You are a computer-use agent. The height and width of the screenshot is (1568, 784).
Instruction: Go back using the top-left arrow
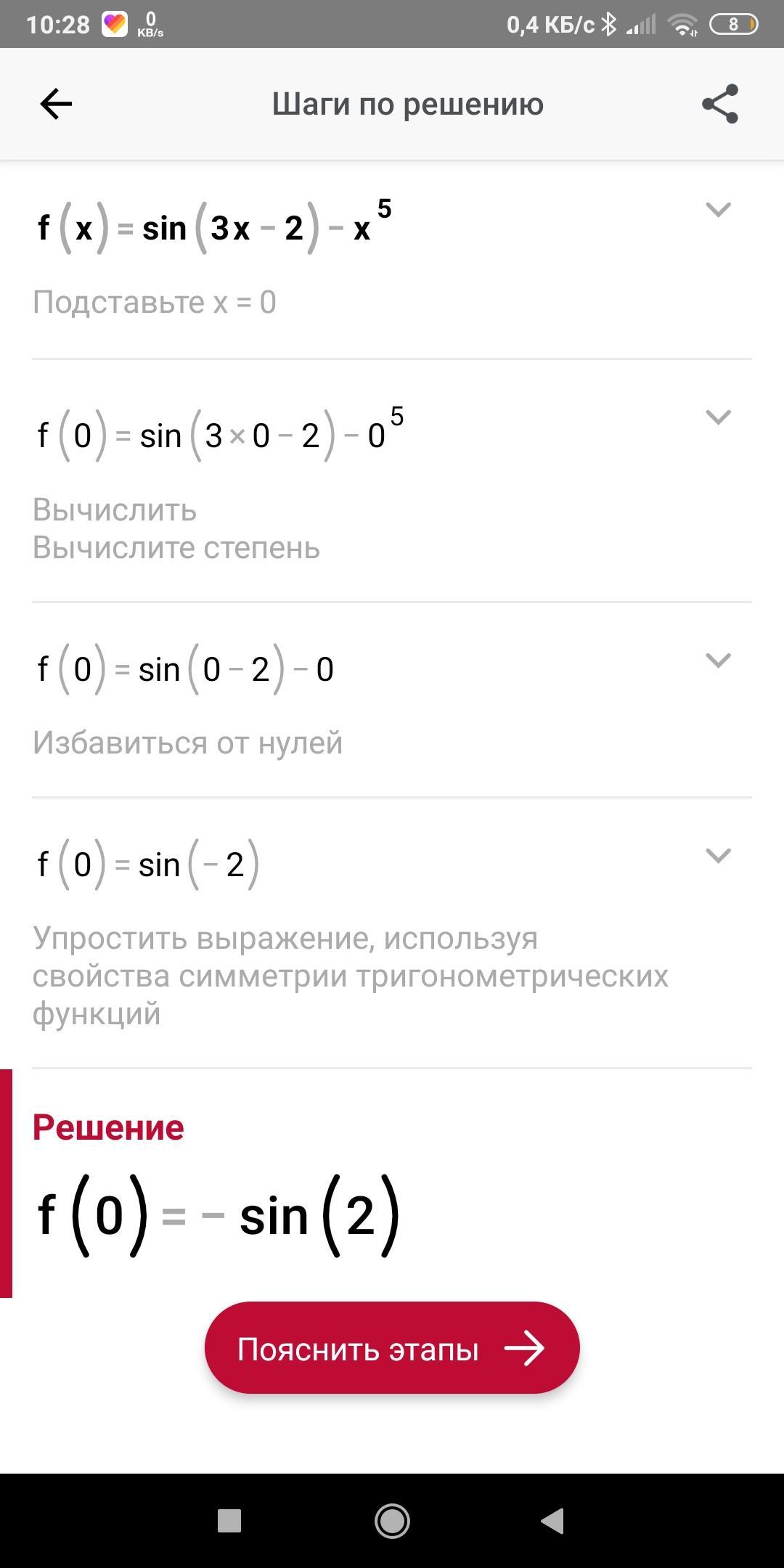[56, 104]
